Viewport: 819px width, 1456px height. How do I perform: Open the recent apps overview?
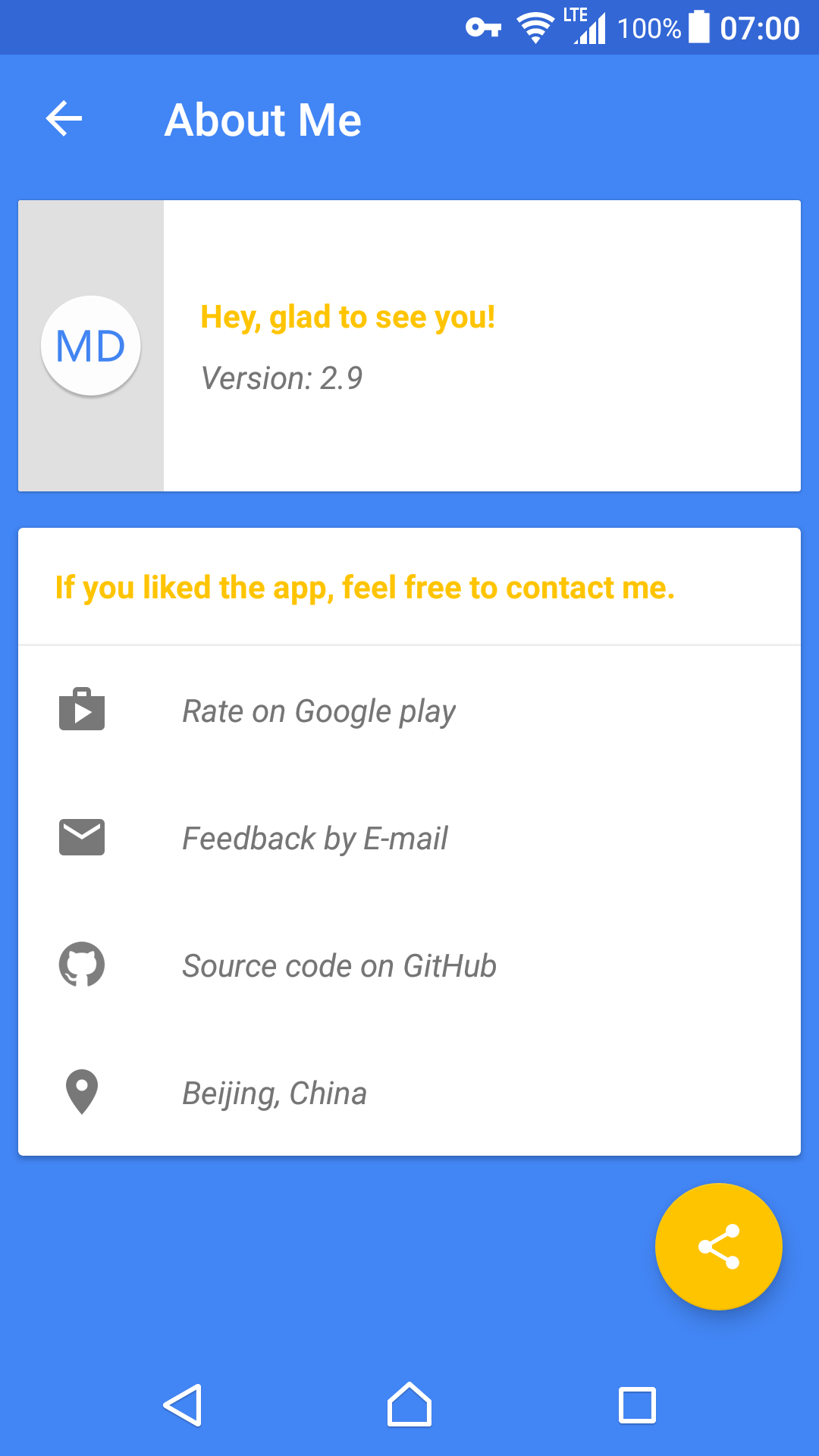click(x=637, y=1405)
